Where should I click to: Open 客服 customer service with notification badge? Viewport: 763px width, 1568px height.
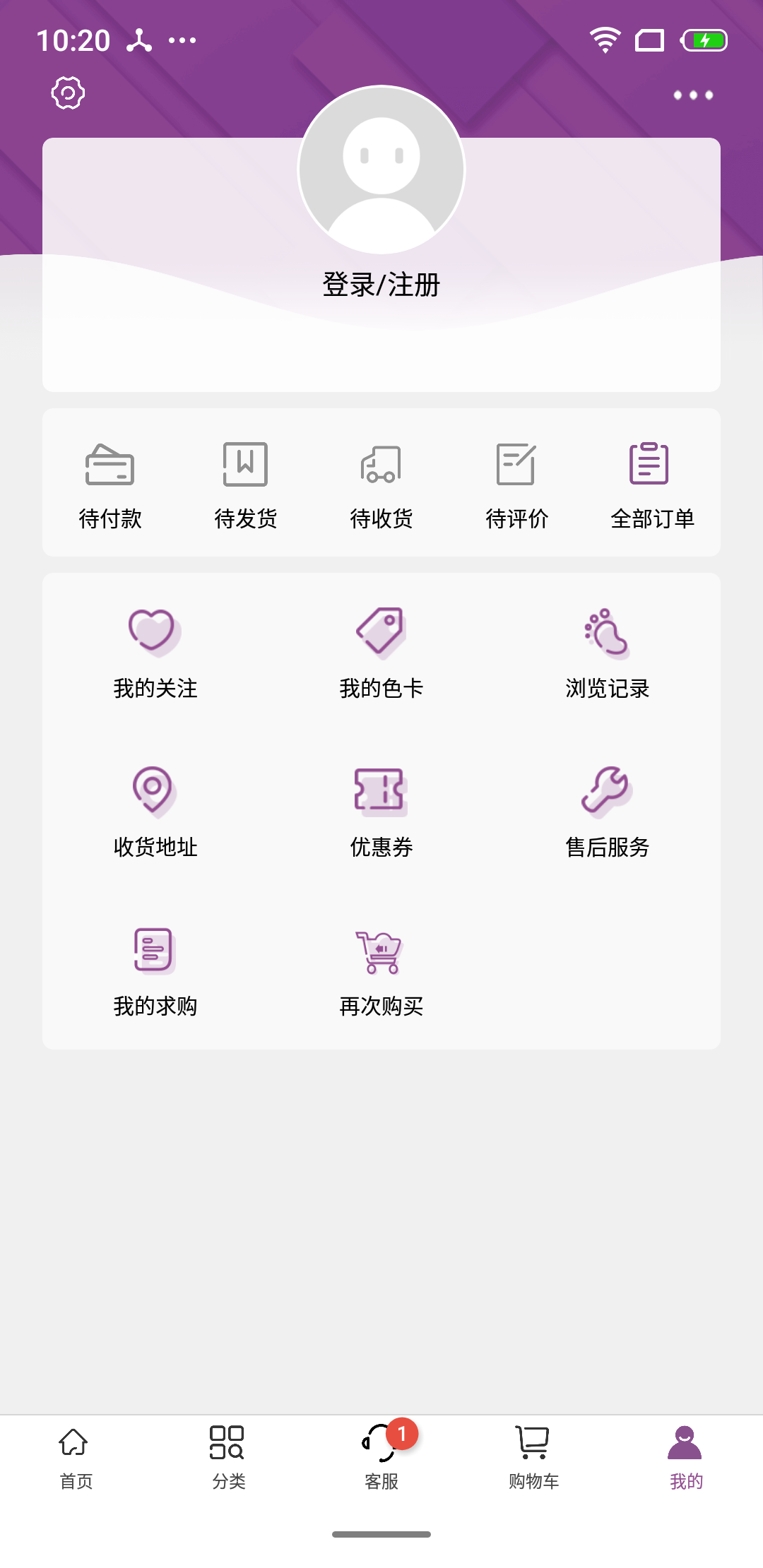[x=381, y=1455]
